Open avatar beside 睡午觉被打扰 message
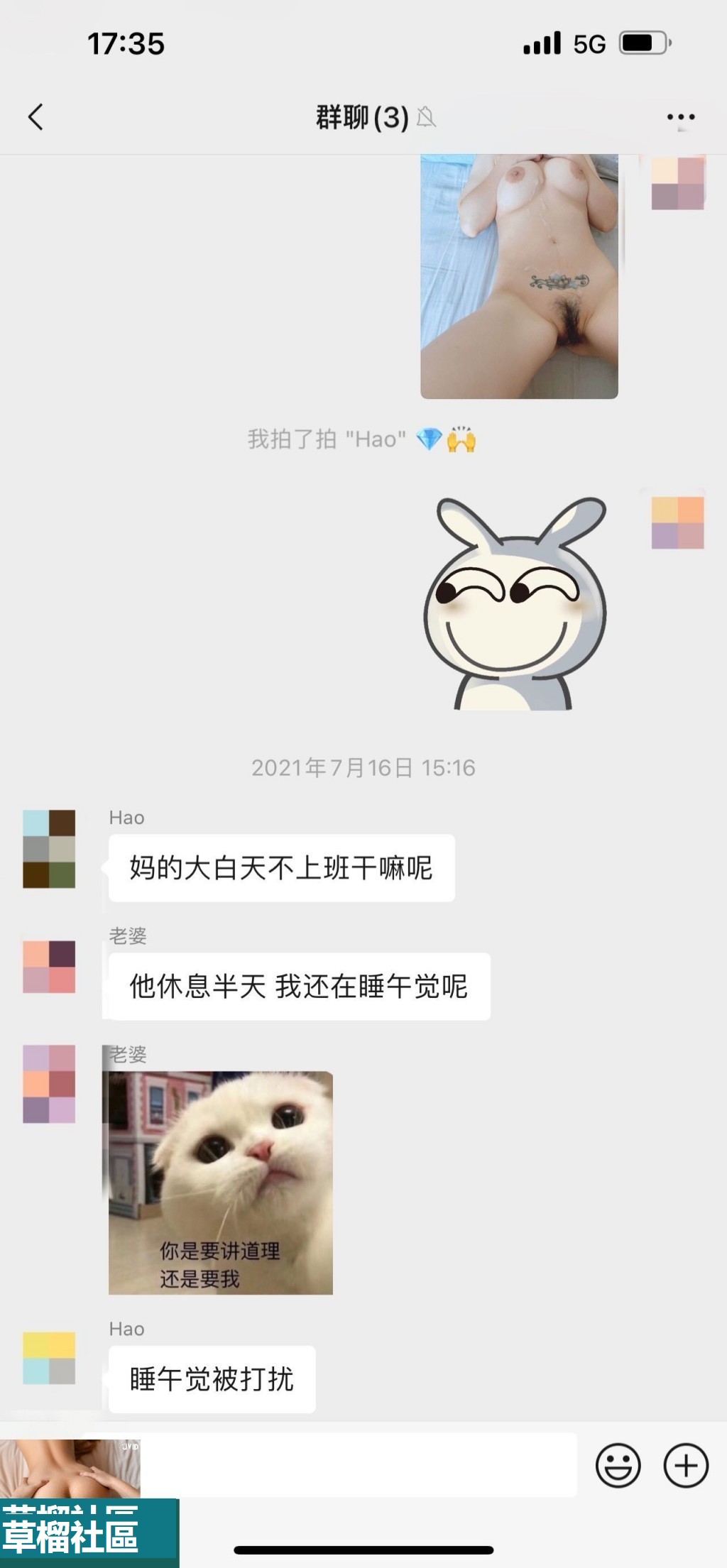 pos(49,1358)
